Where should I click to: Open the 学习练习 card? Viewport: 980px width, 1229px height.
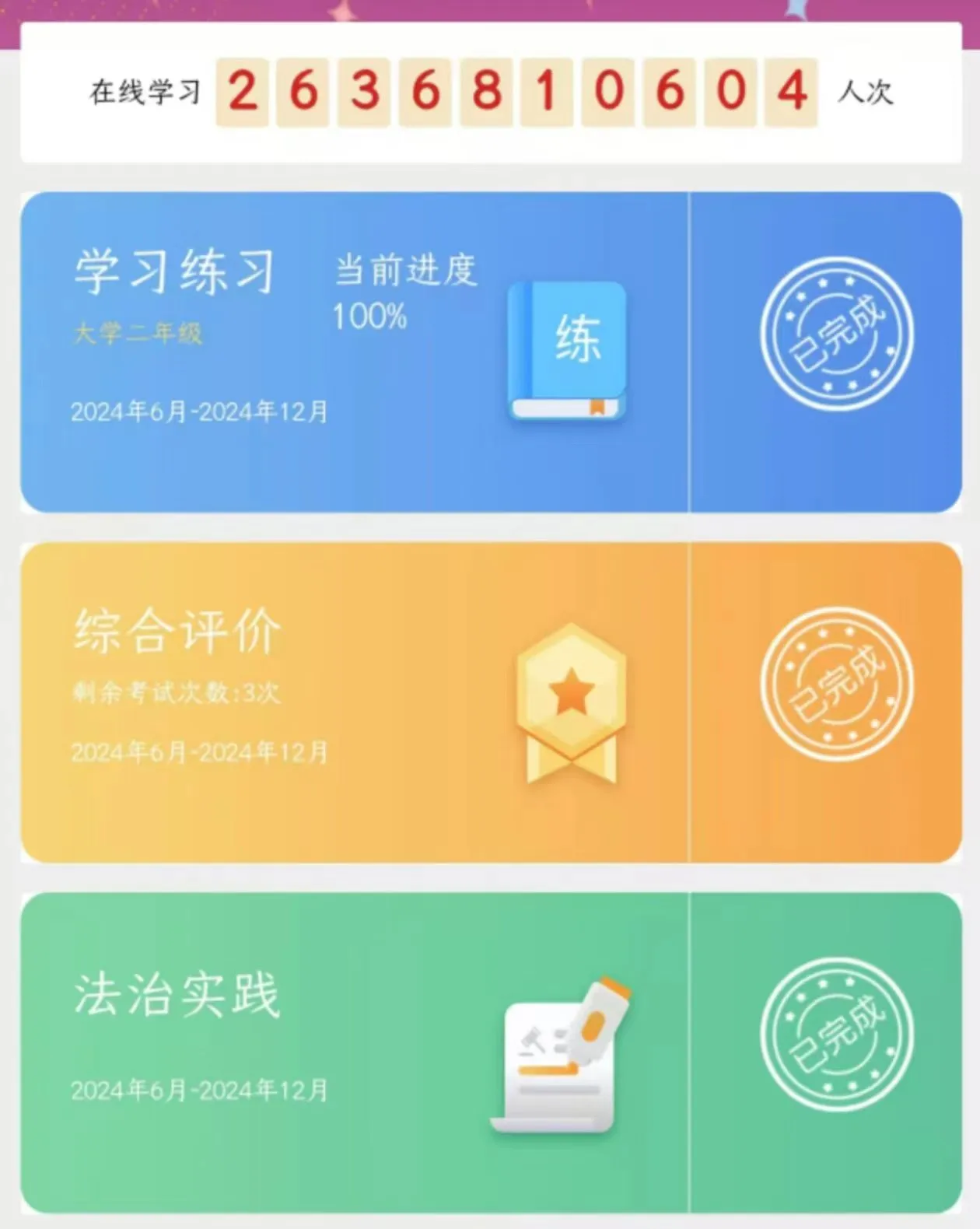tap(354, 352)
